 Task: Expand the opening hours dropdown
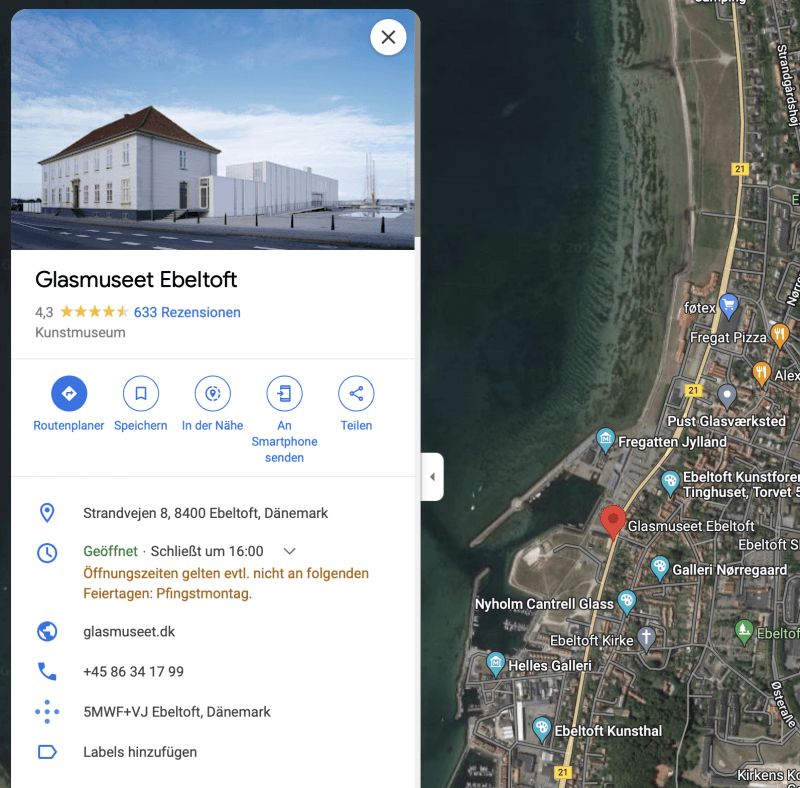290,551
